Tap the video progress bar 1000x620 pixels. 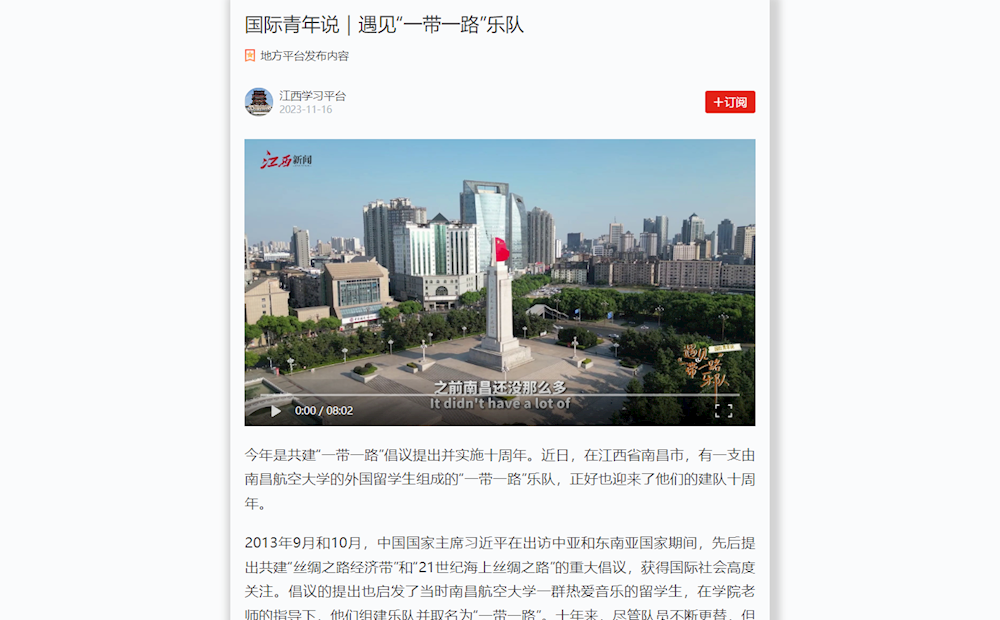[500, 395]
